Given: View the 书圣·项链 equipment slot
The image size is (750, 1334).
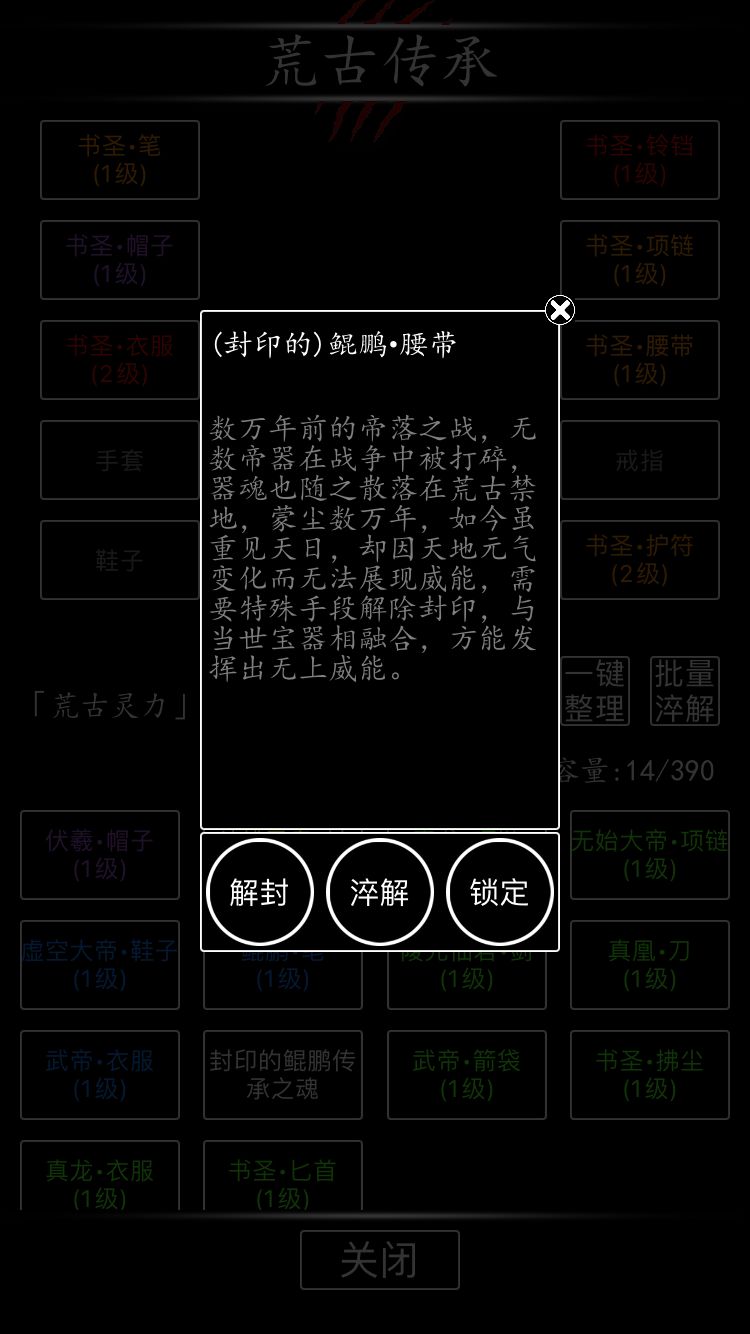Looking at the screenshot, I should tap(640, 260).
